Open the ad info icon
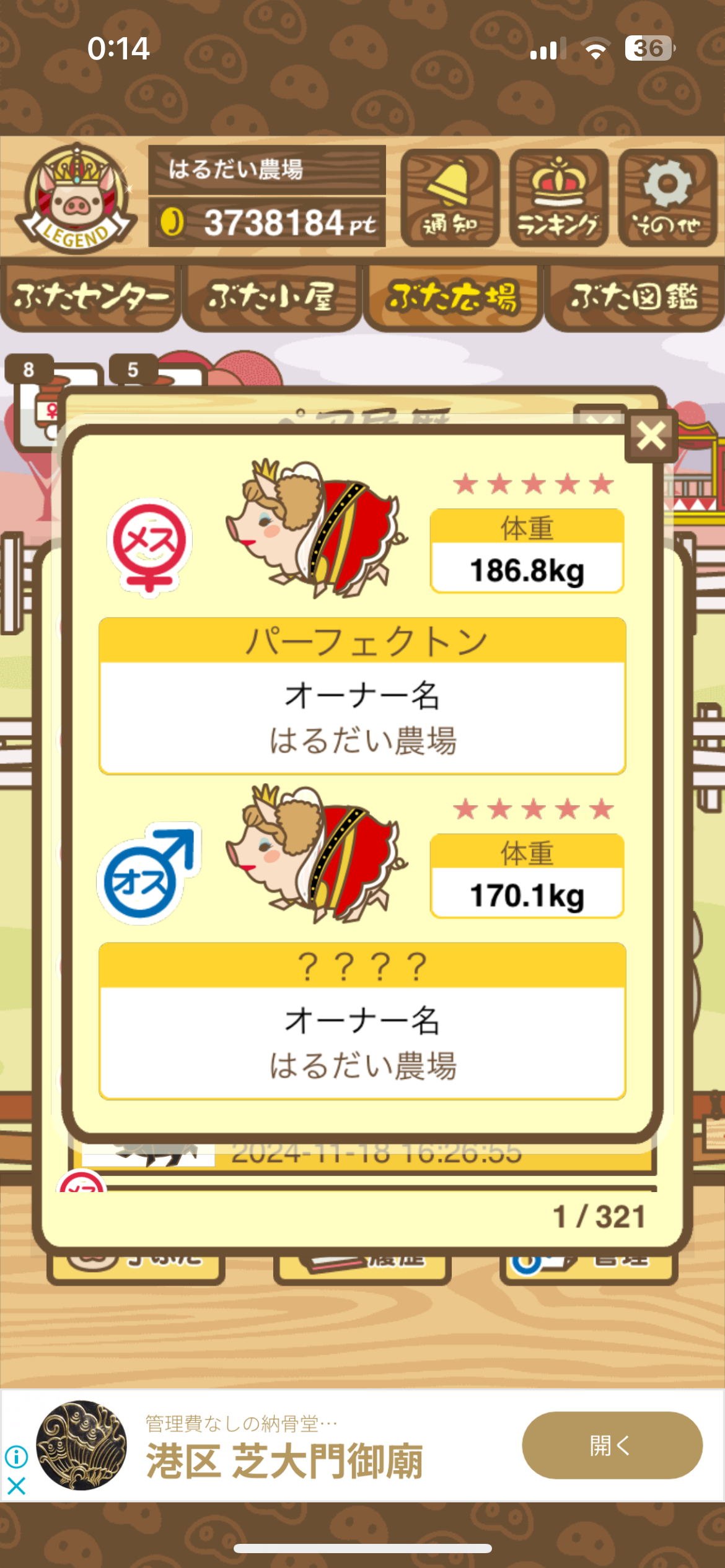 pyautogui.click(x=17, y=1457)
